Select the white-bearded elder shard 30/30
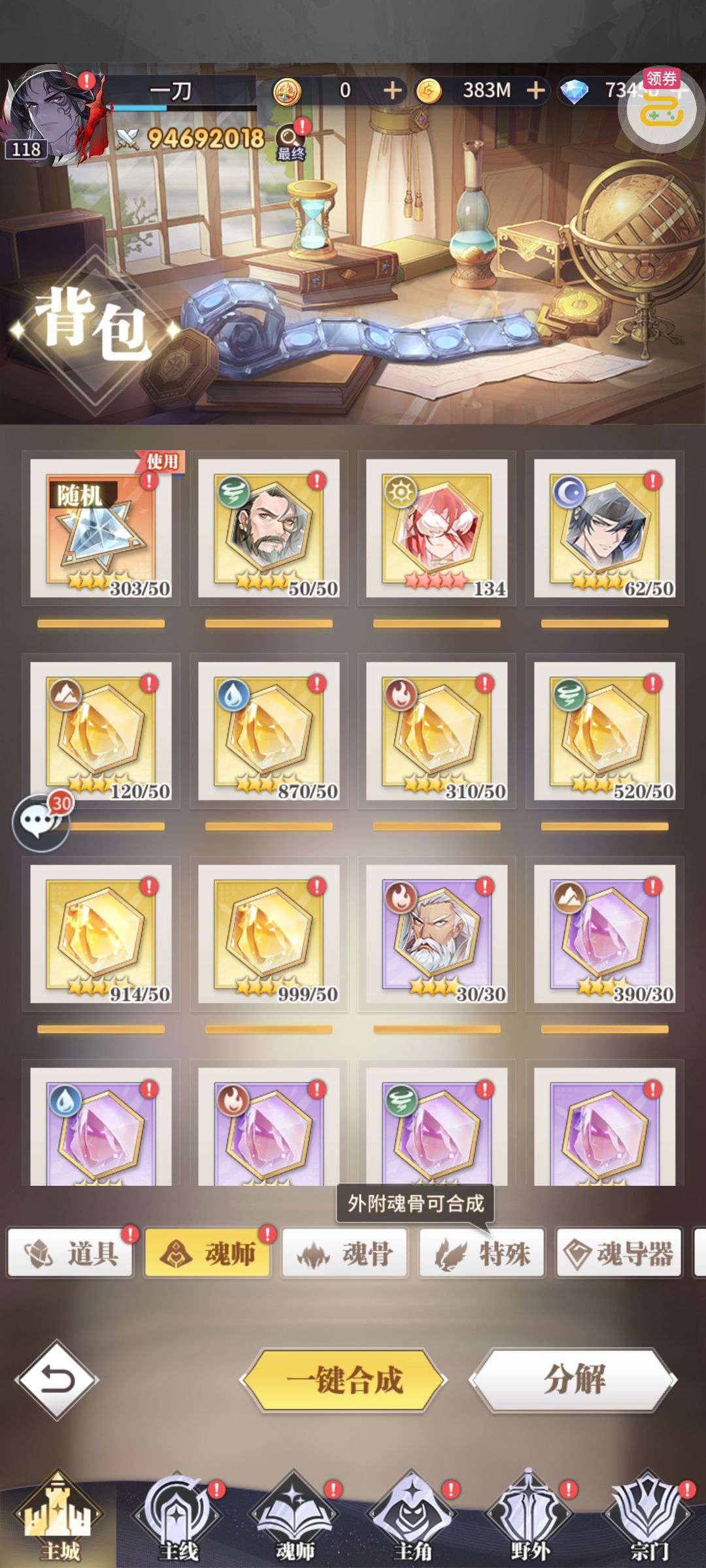706x1568 pixels. coord(437,934)
